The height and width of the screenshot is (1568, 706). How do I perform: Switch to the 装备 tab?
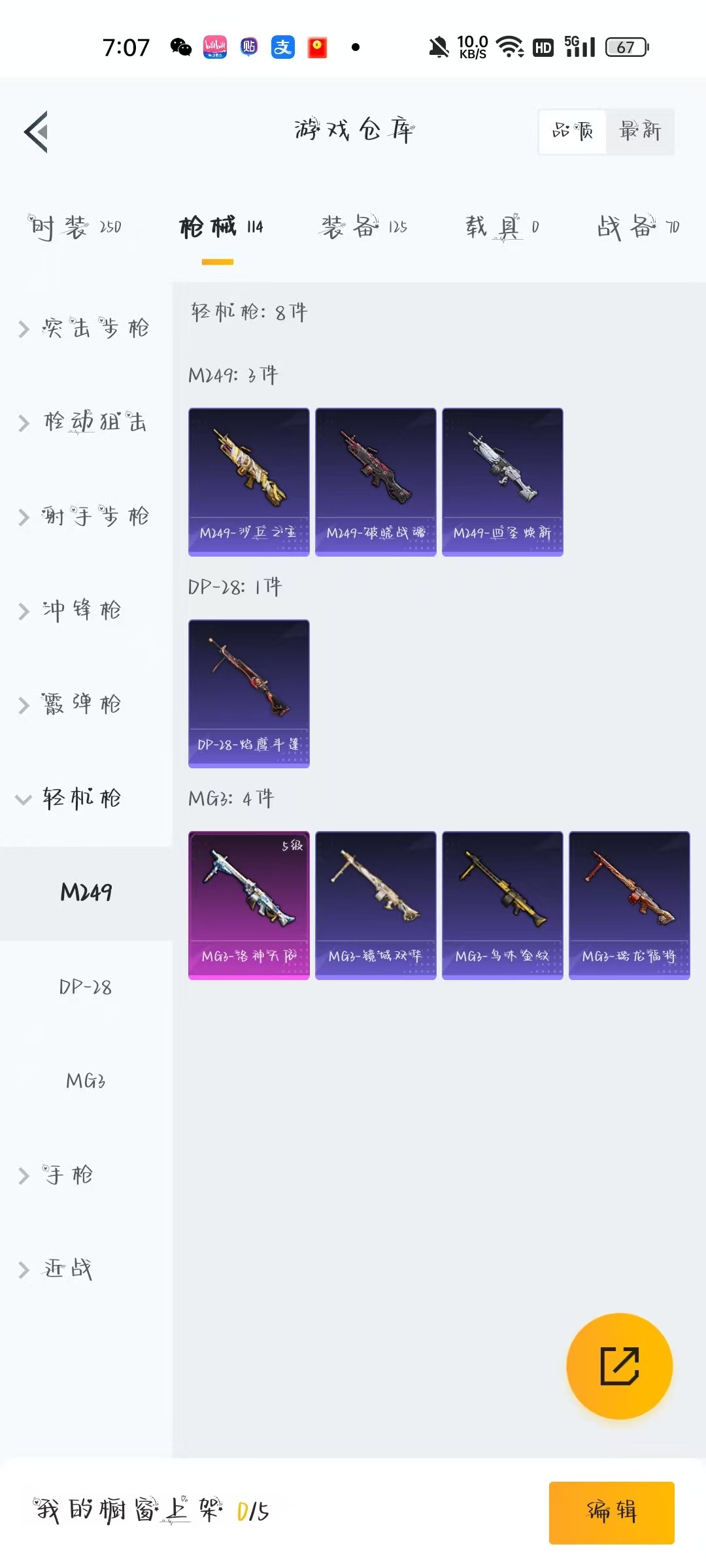pyautogui.click(x=363, y=227)
